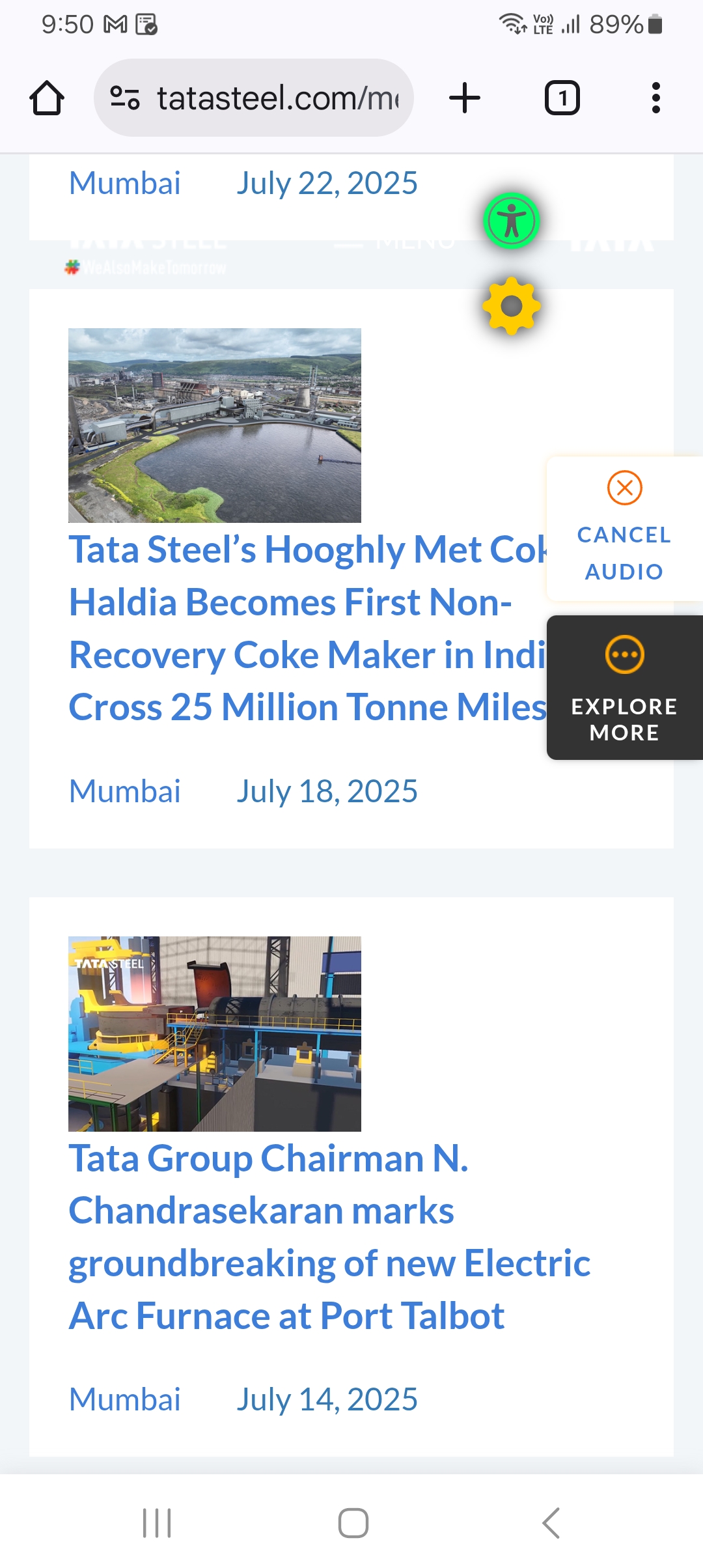Tap the Explore More button
This screenshot has height=1568, width=703.
624,688
